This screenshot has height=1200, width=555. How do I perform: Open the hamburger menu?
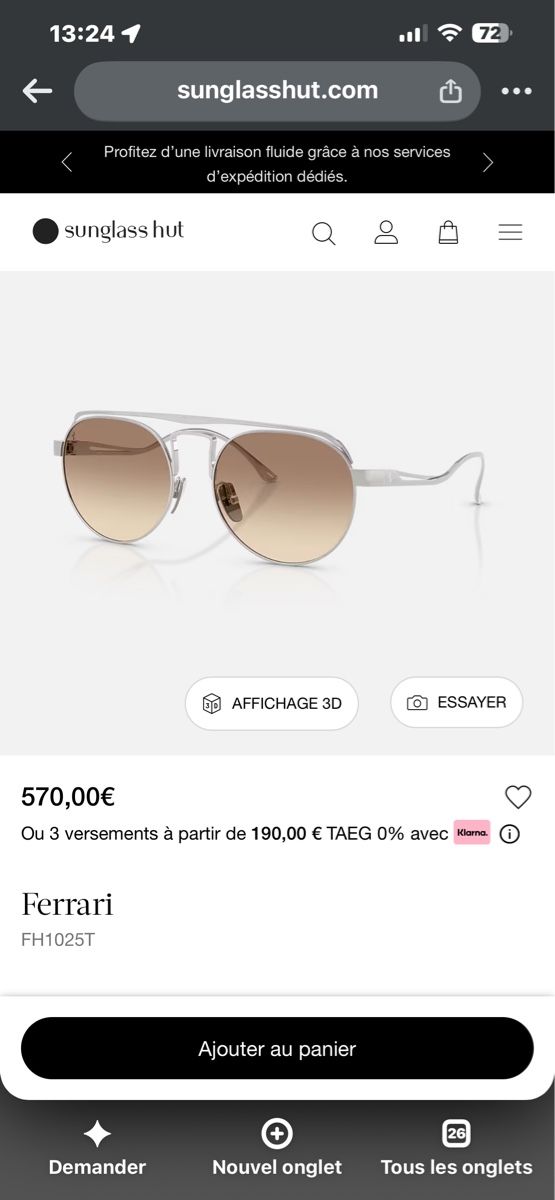(x=510, y=233)
